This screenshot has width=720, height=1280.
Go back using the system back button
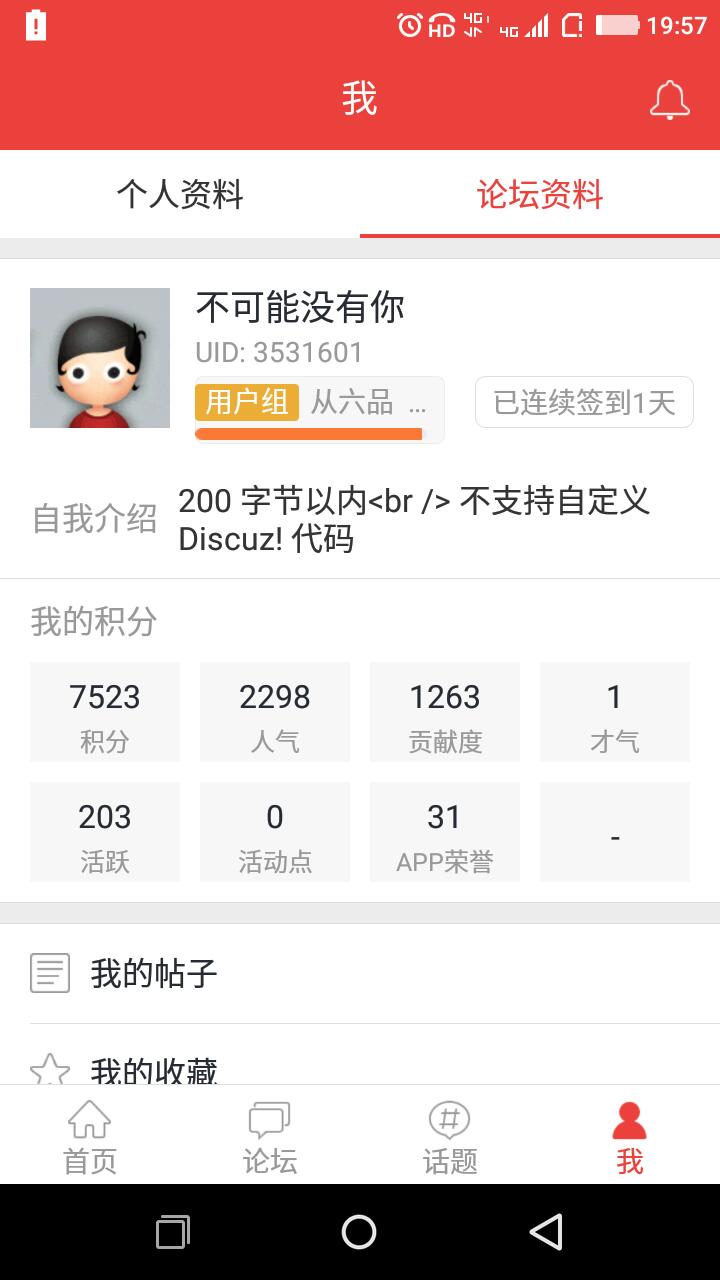point(546,1232)
